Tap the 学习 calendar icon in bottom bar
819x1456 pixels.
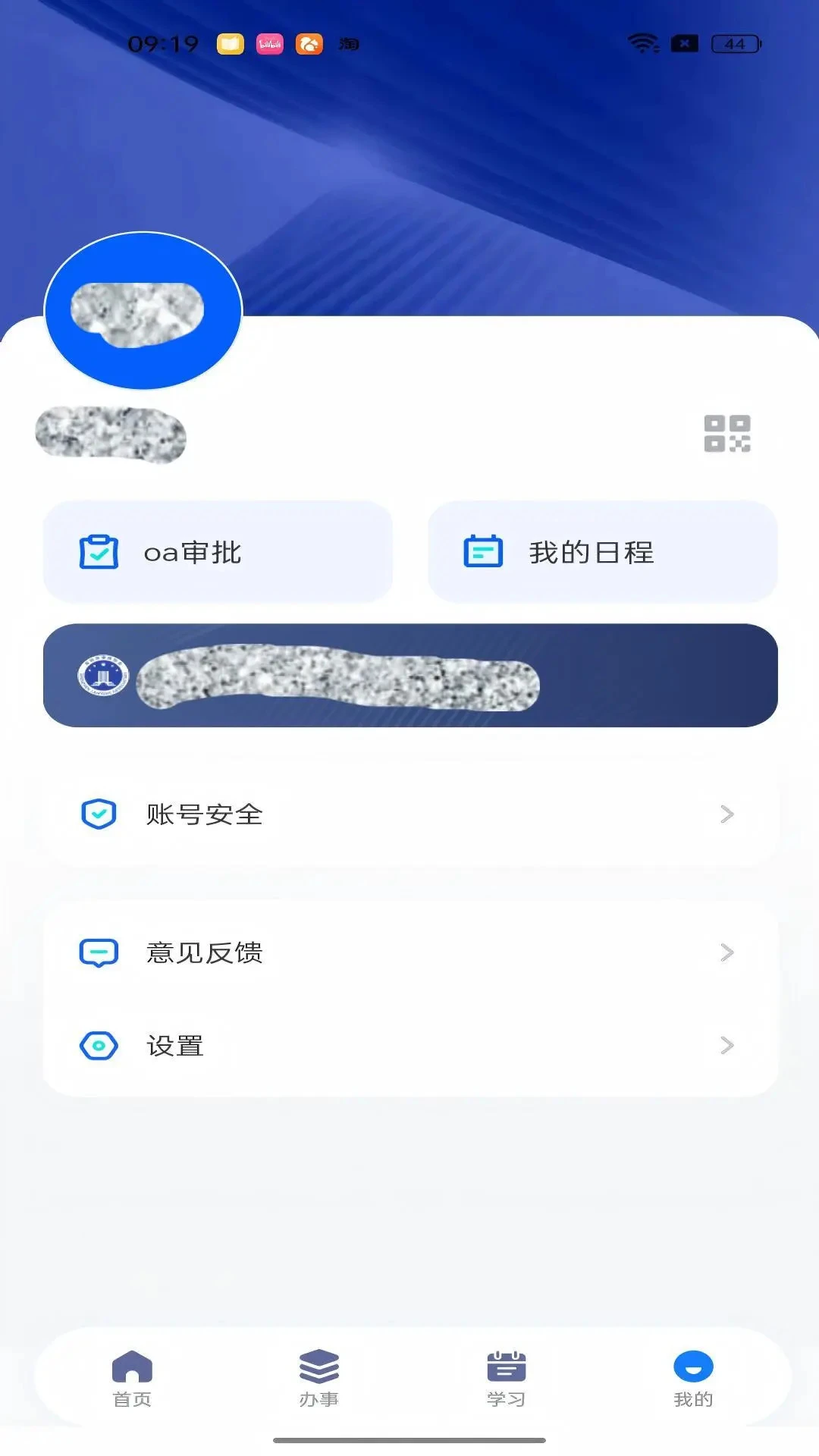504,1365
